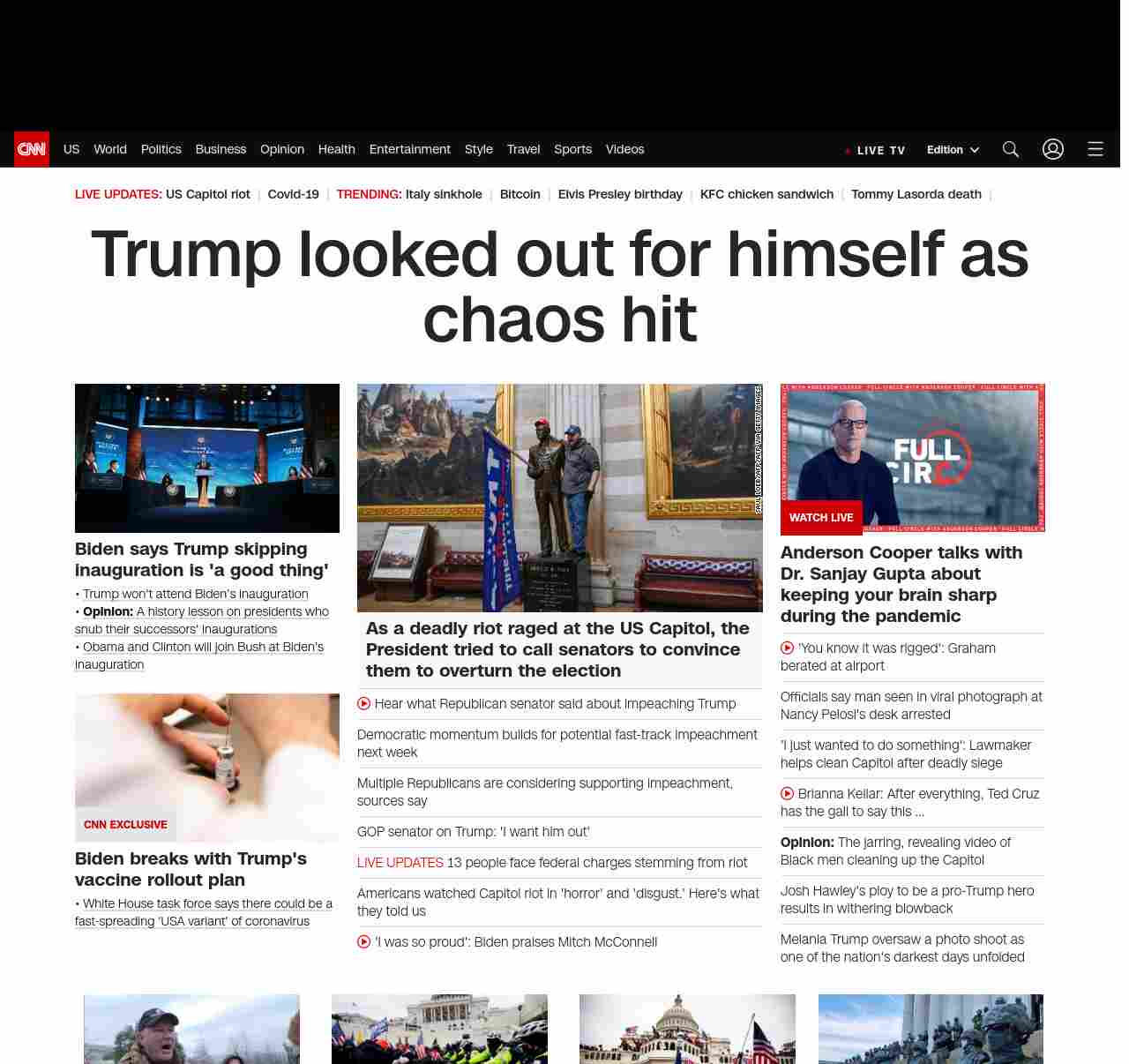The height and width of the screenshot is (1064, 1129).
Task: Go to the Sports section
Action: [572, 150]
